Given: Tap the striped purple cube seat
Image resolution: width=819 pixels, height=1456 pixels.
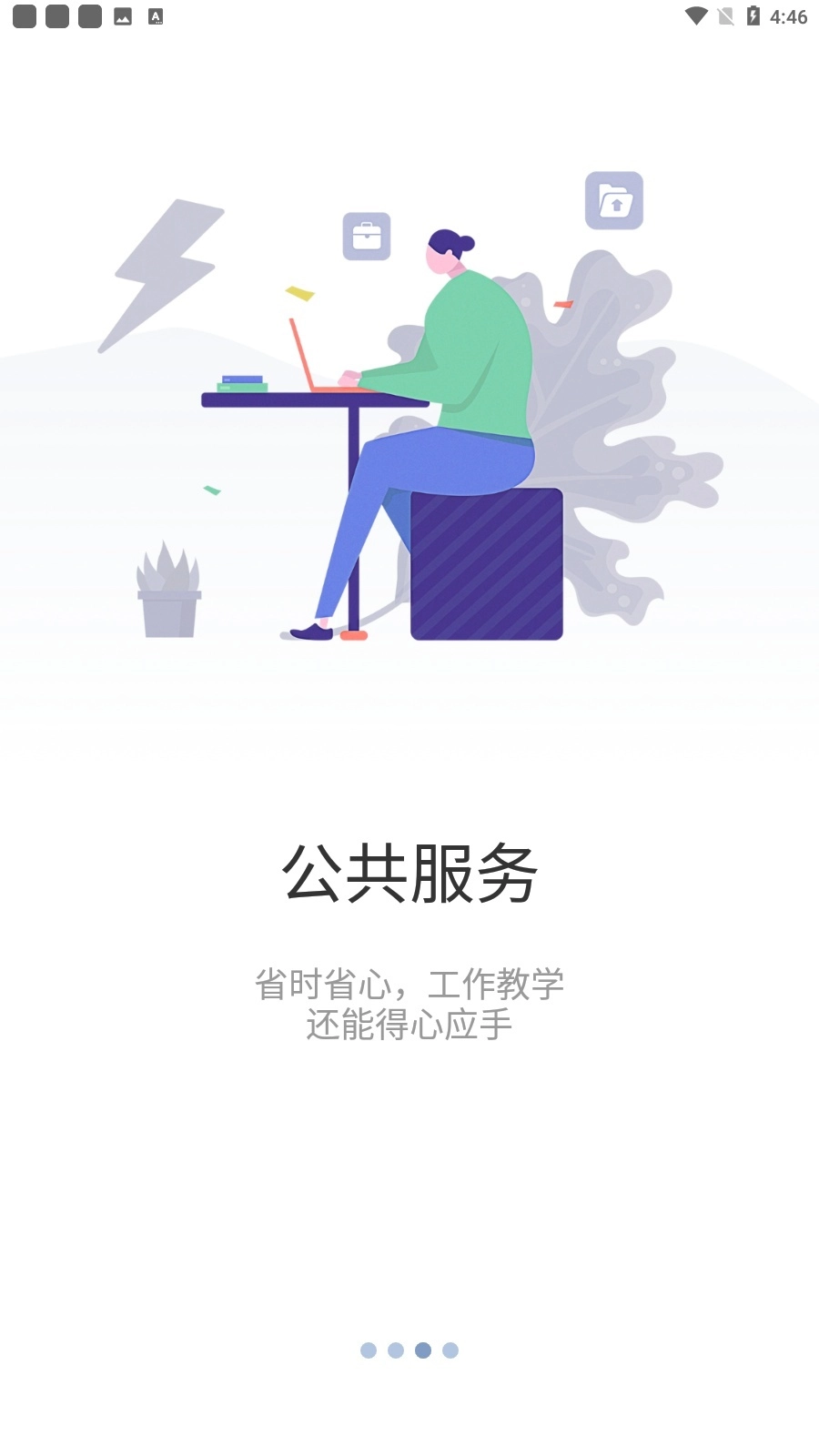Looking at the screenshot, I should coord(487,564).
